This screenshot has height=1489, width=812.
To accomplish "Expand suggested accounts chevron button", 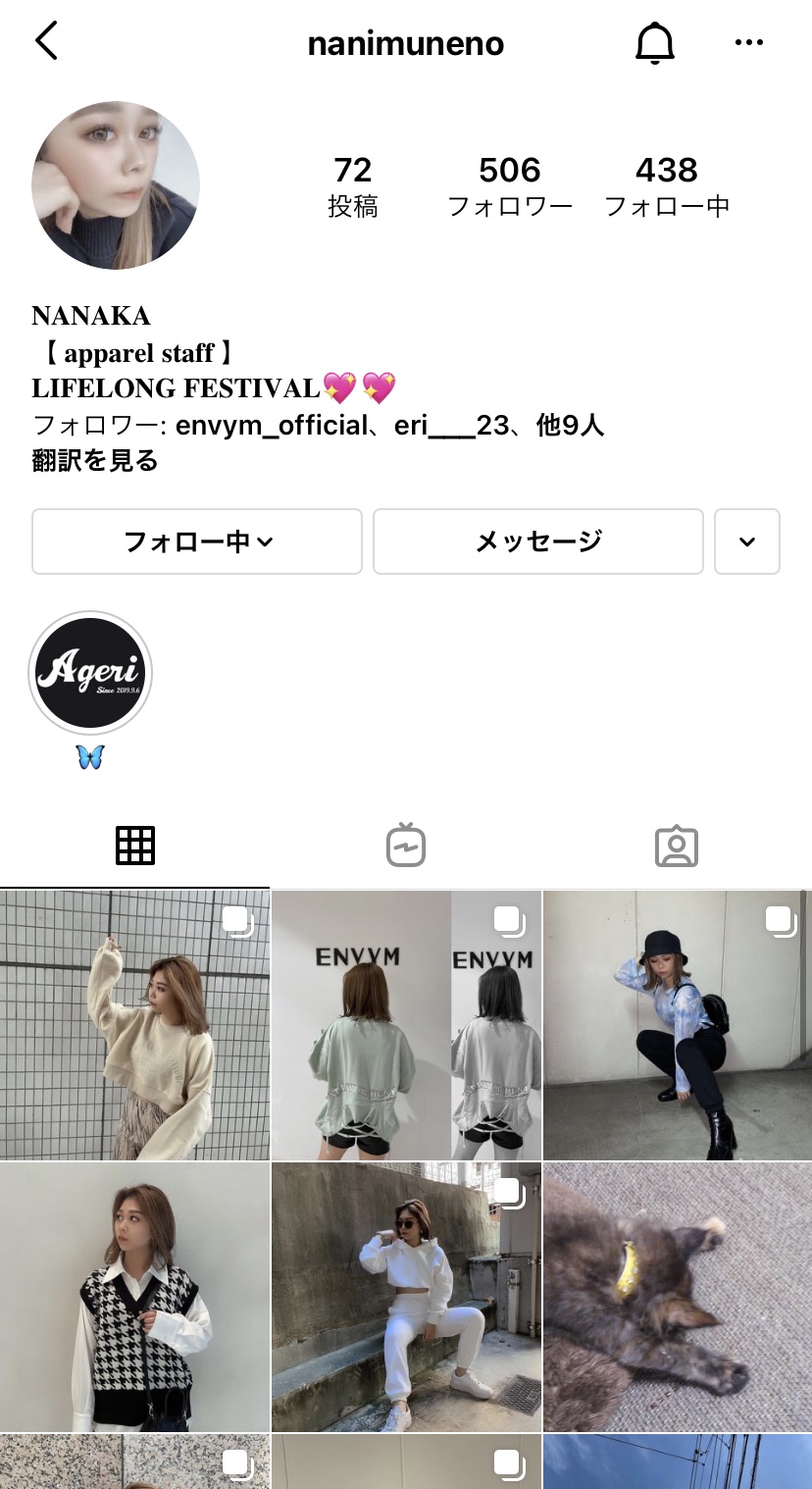I will click(x=747, y=541).
